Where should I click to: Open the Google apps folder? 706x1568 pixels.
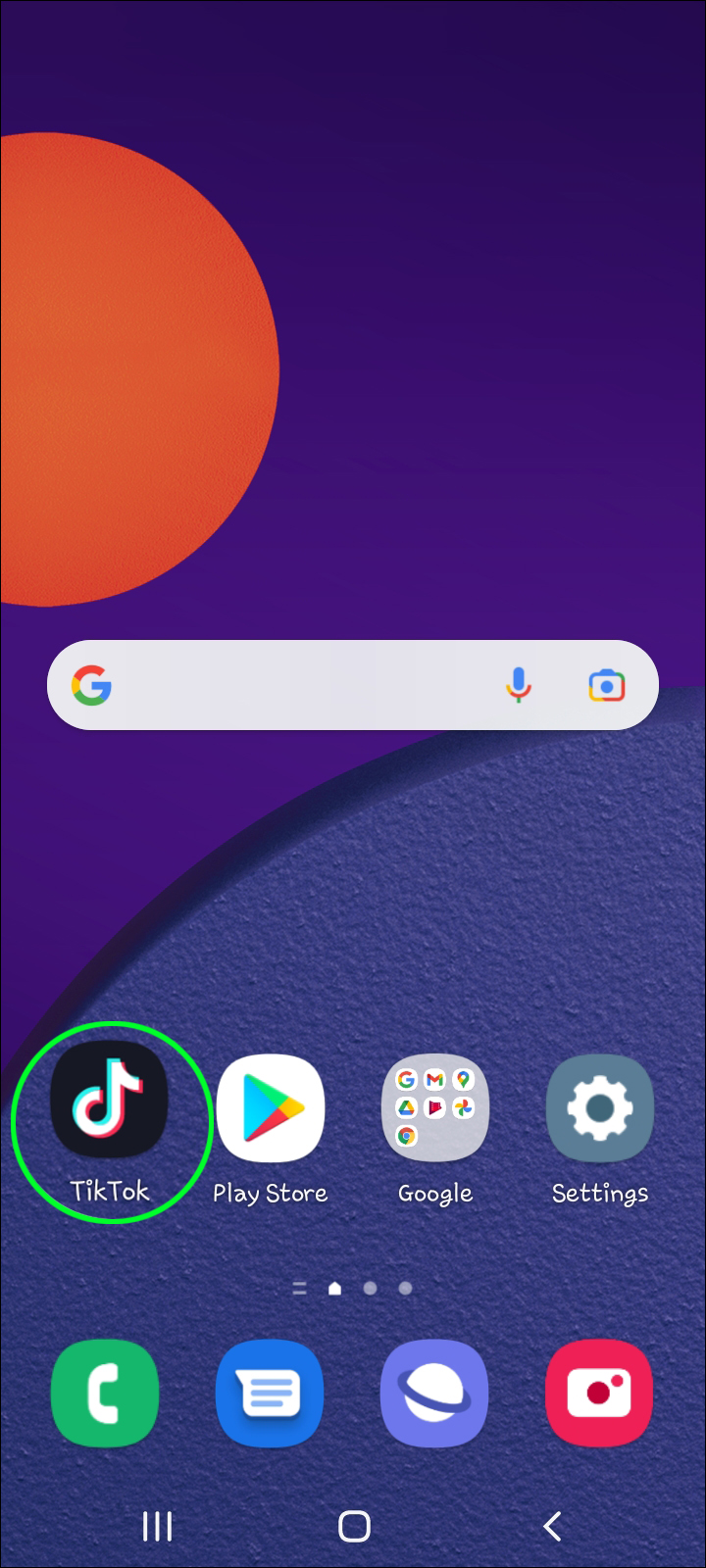(x=434, y=1108)
